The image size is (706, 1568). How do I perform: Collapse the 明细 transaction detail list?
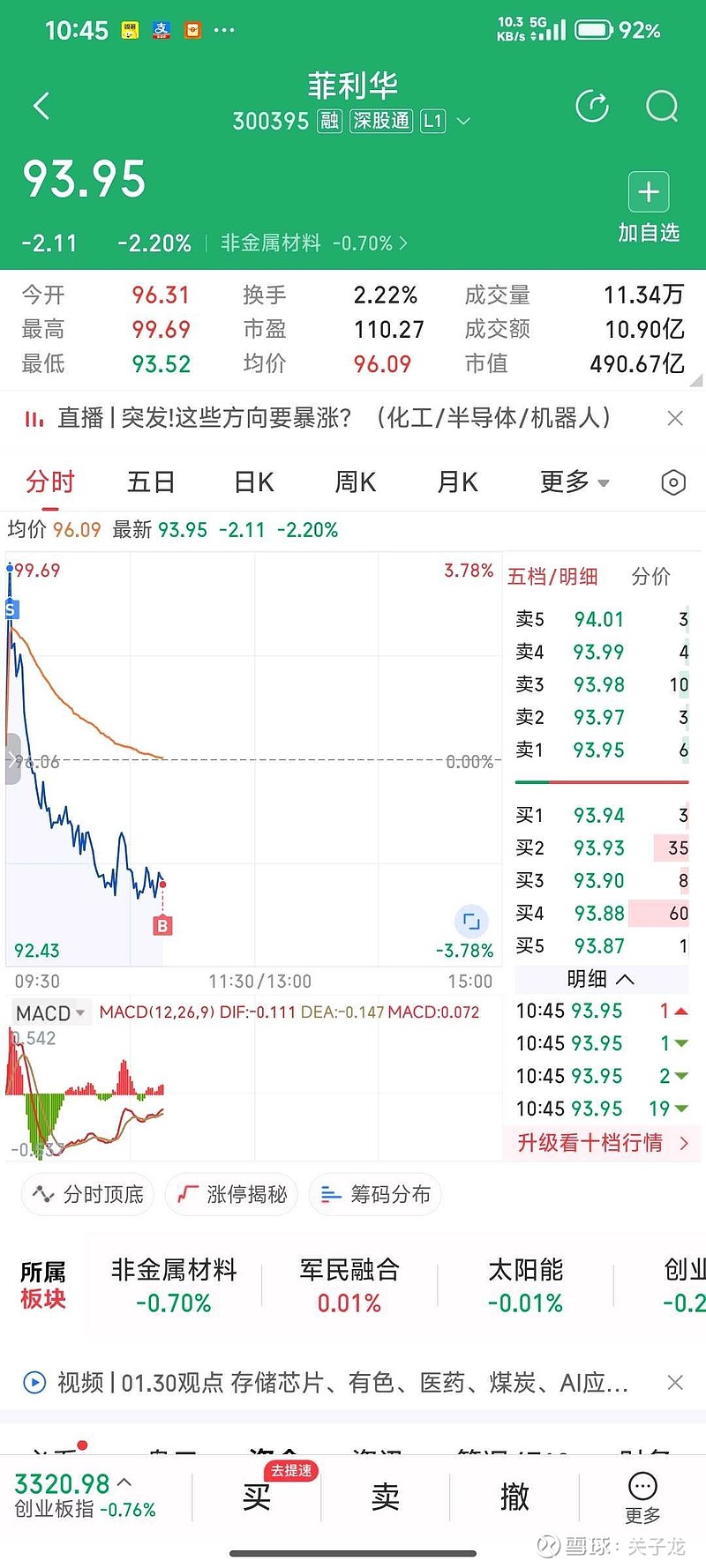click(x=600, y=979)
